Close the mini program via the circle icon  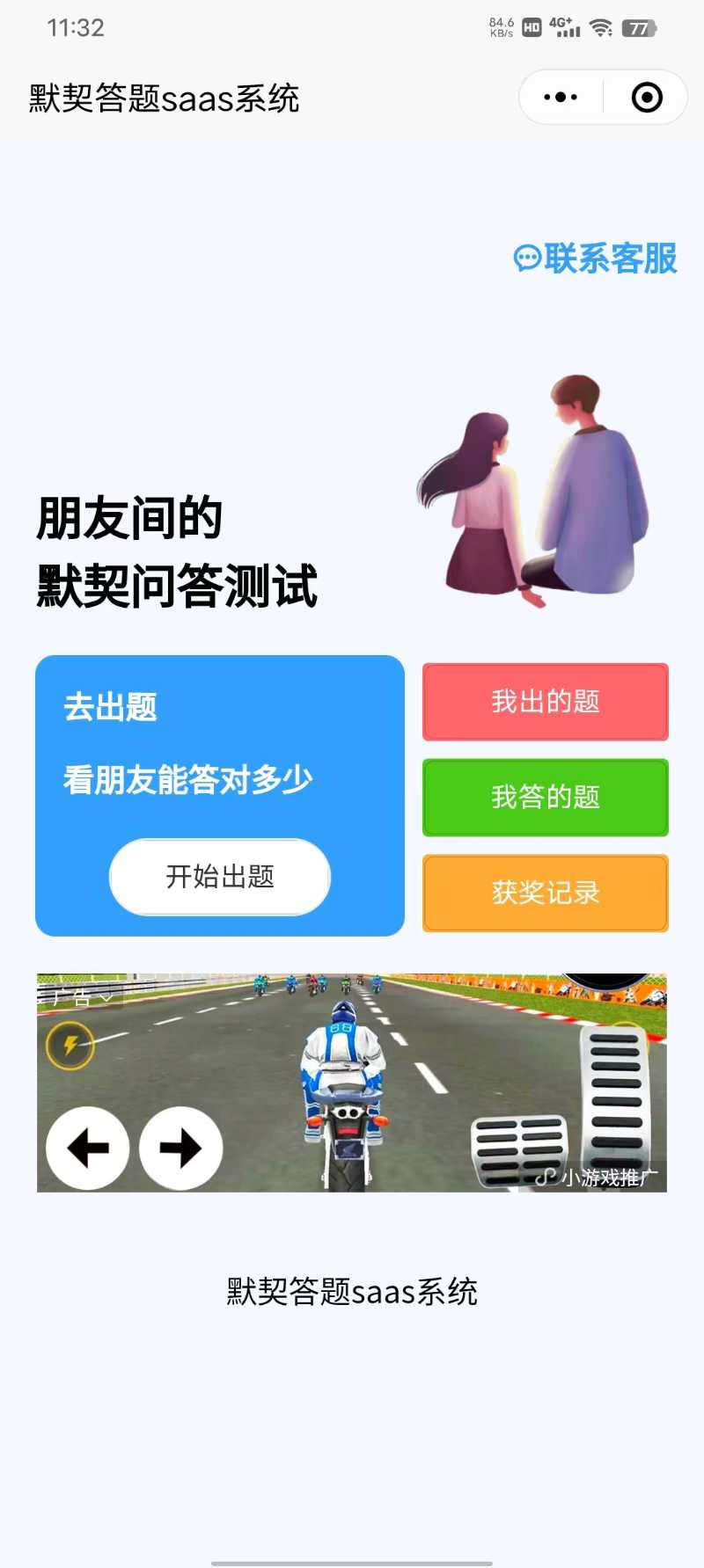[x=647, y=98]
